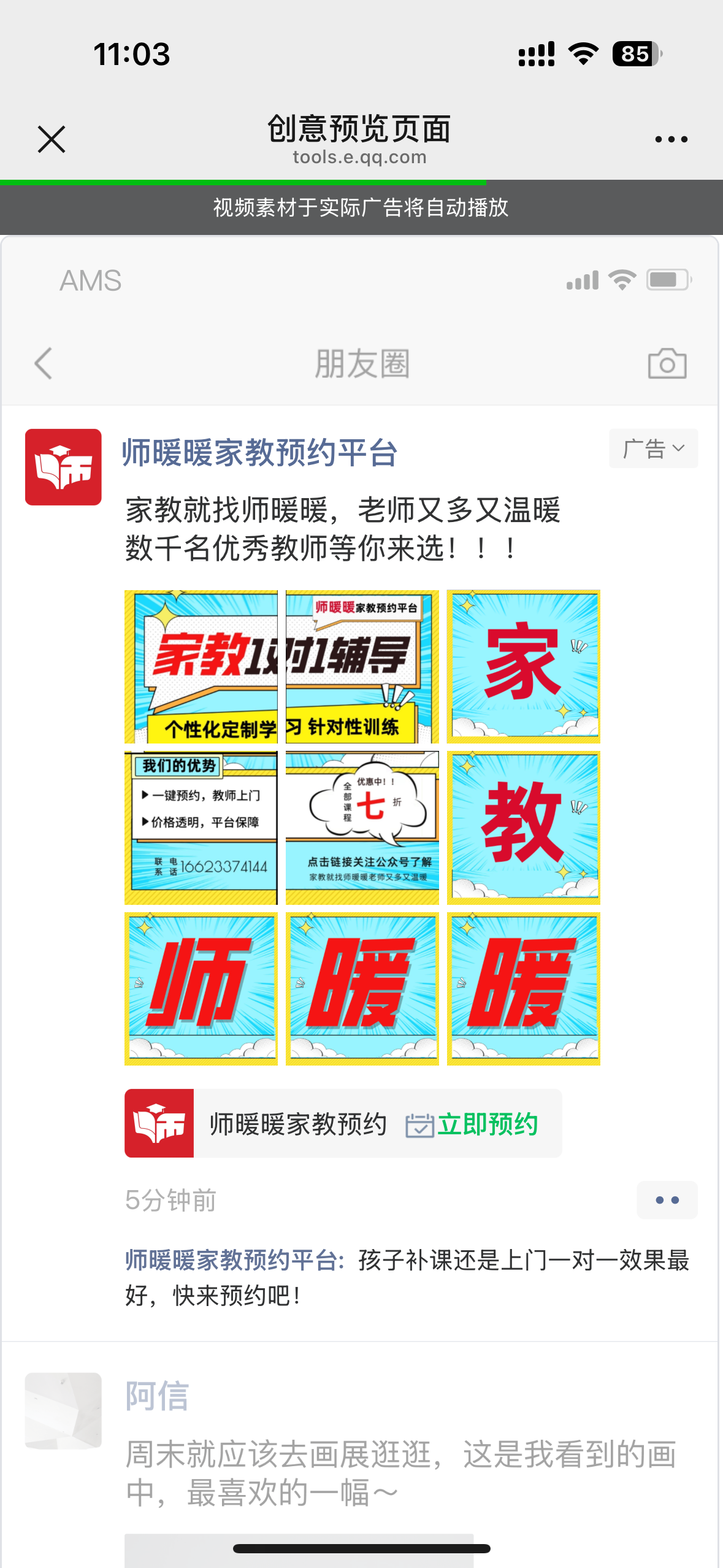Open 师暖暖家教预约平台 name in the comment
This screenshot has width=723, height=1568.
tap(233, 1261)
